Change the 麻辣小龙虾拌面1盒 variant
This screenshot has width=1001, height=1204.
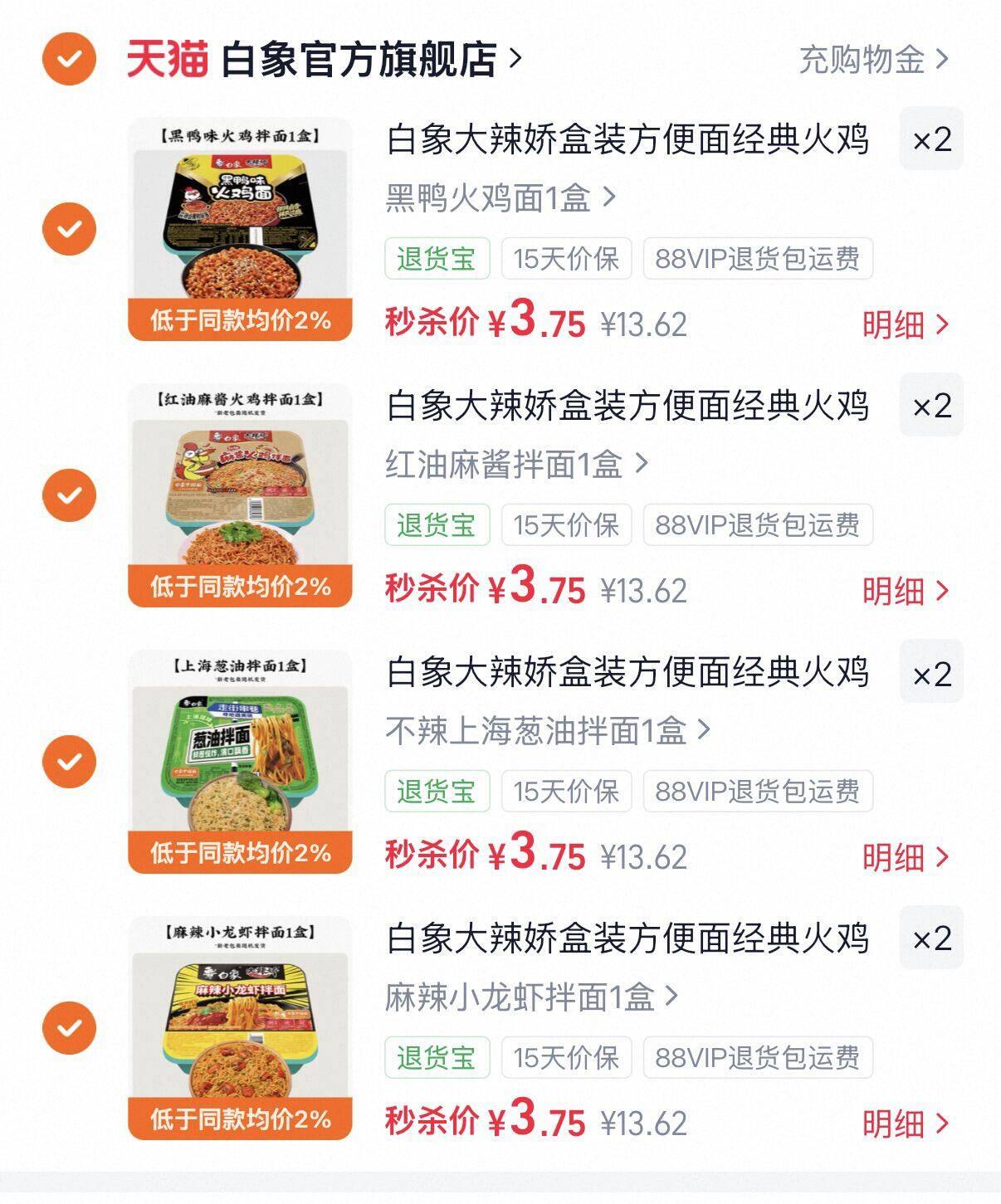point(532,997)
